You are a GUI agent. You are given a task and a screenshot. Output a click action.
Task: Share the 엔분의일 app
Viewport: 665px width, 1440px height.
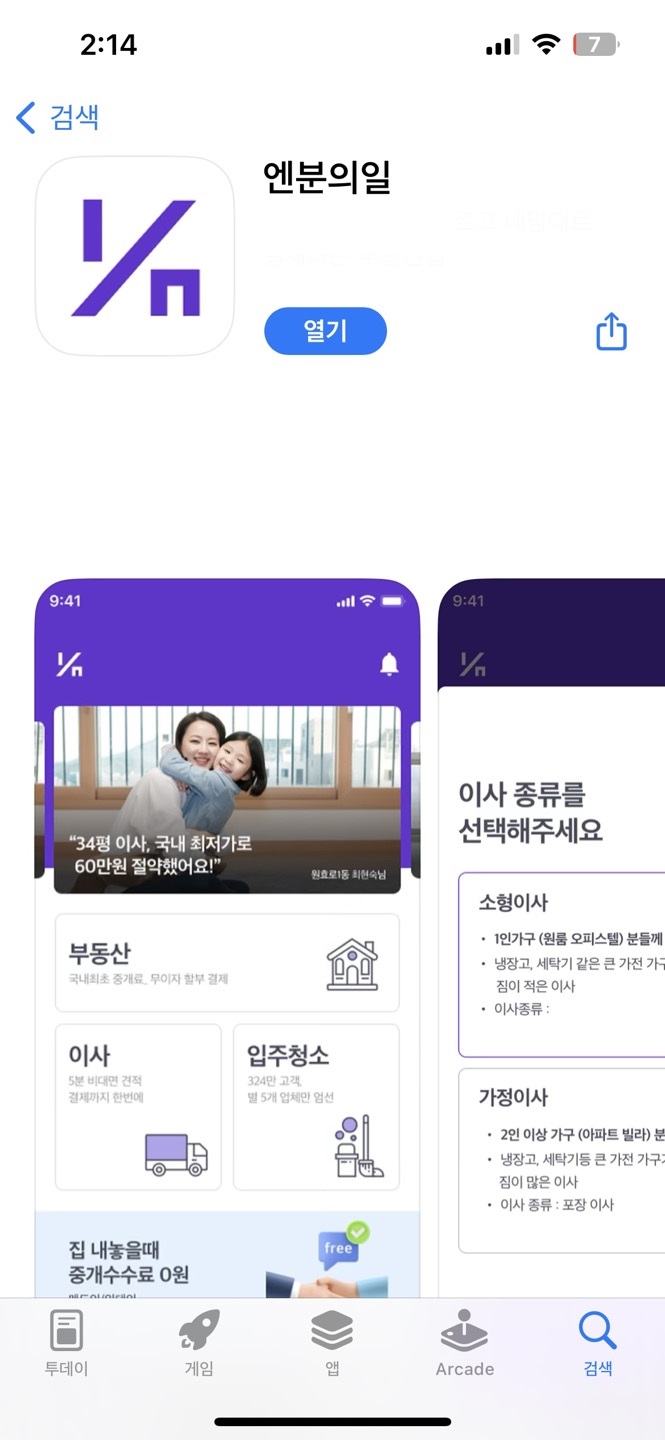(x=611, y=331)
